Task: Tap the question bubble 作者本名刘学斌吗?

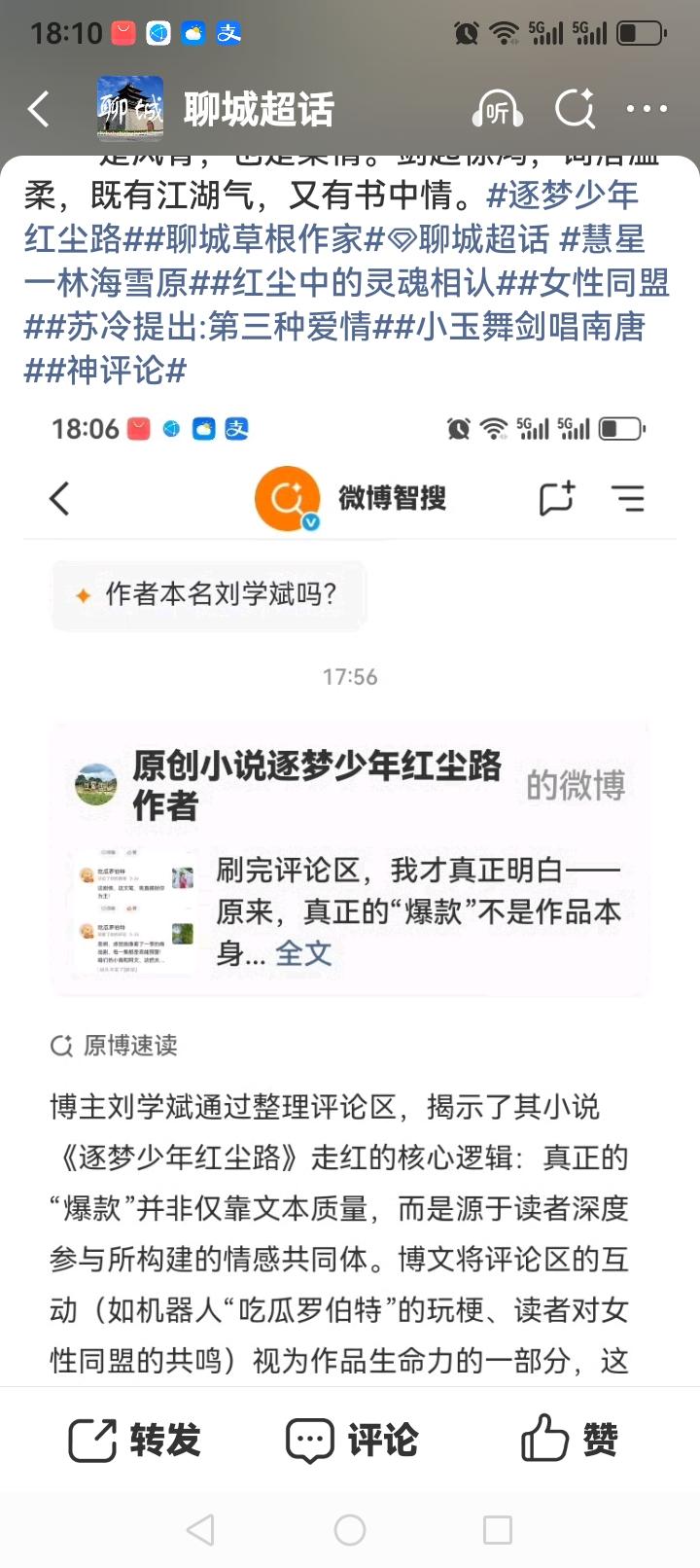Action: [208, 593]
